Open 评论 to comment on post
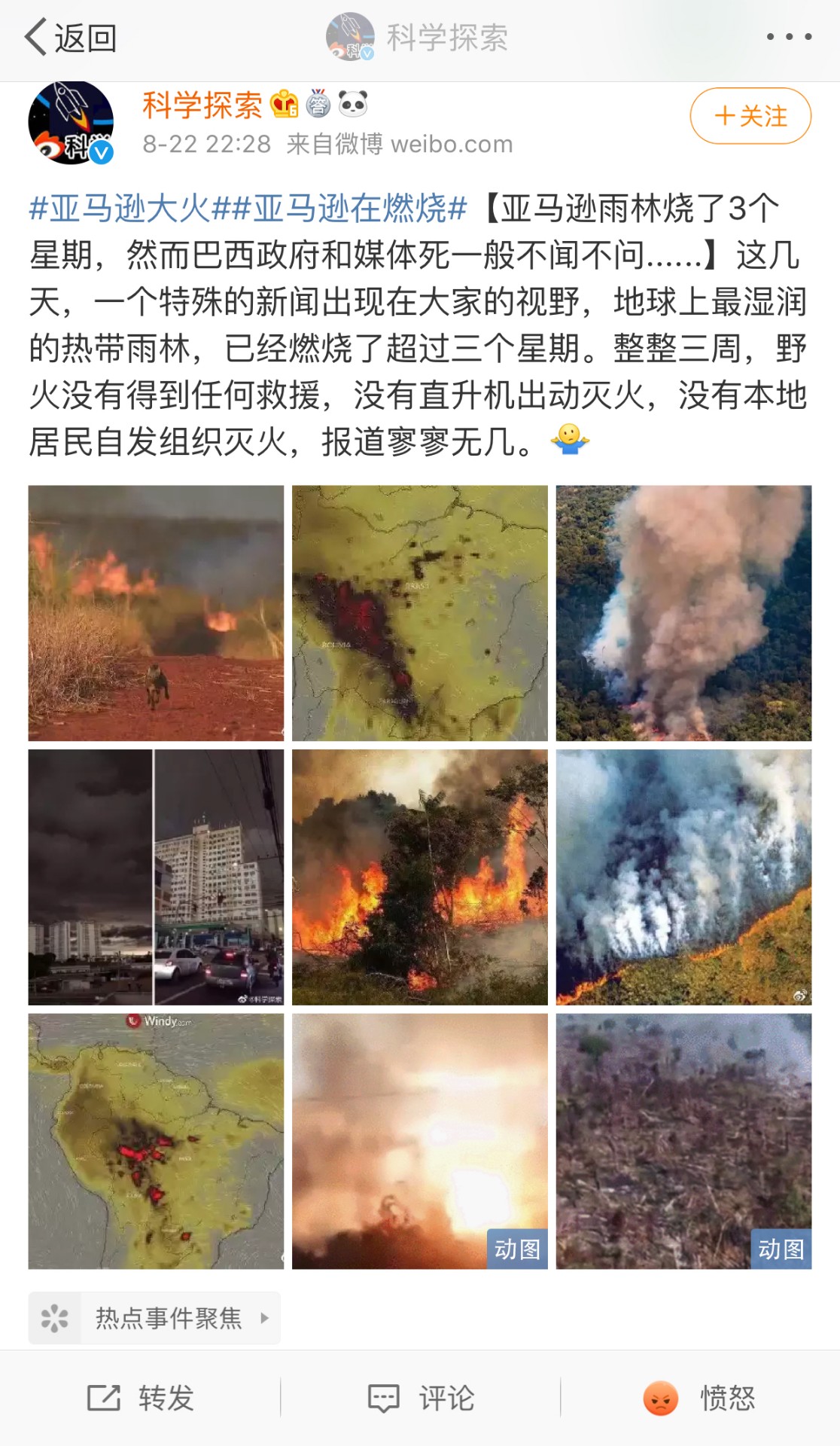 (421, 1398)
